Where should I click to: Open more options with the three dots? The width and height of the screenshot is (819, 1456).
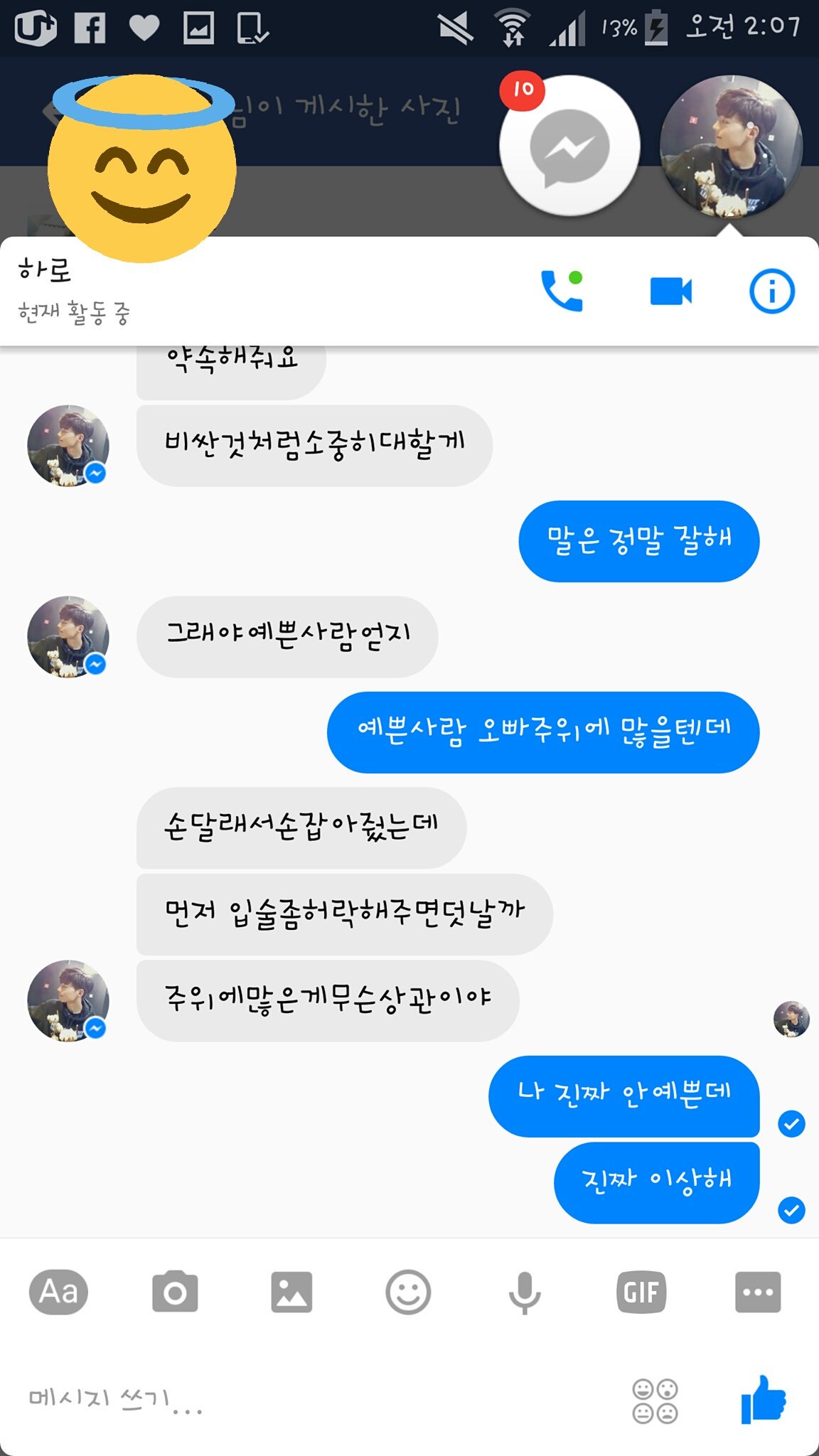pyautogui.click(x=758, y=1292)
